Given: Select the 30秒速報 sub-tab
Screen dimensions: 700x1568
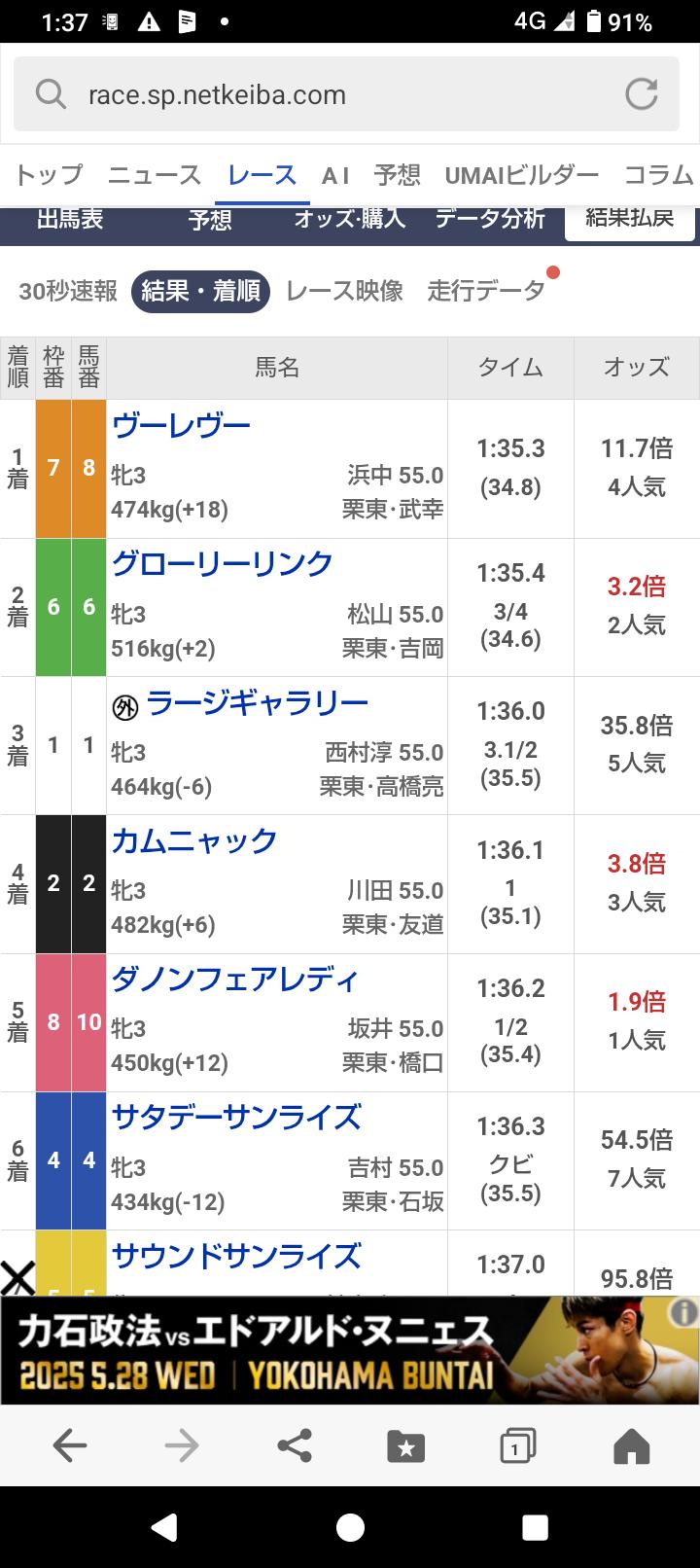Looking at the screenshot, I should click(x=68, y=291).
